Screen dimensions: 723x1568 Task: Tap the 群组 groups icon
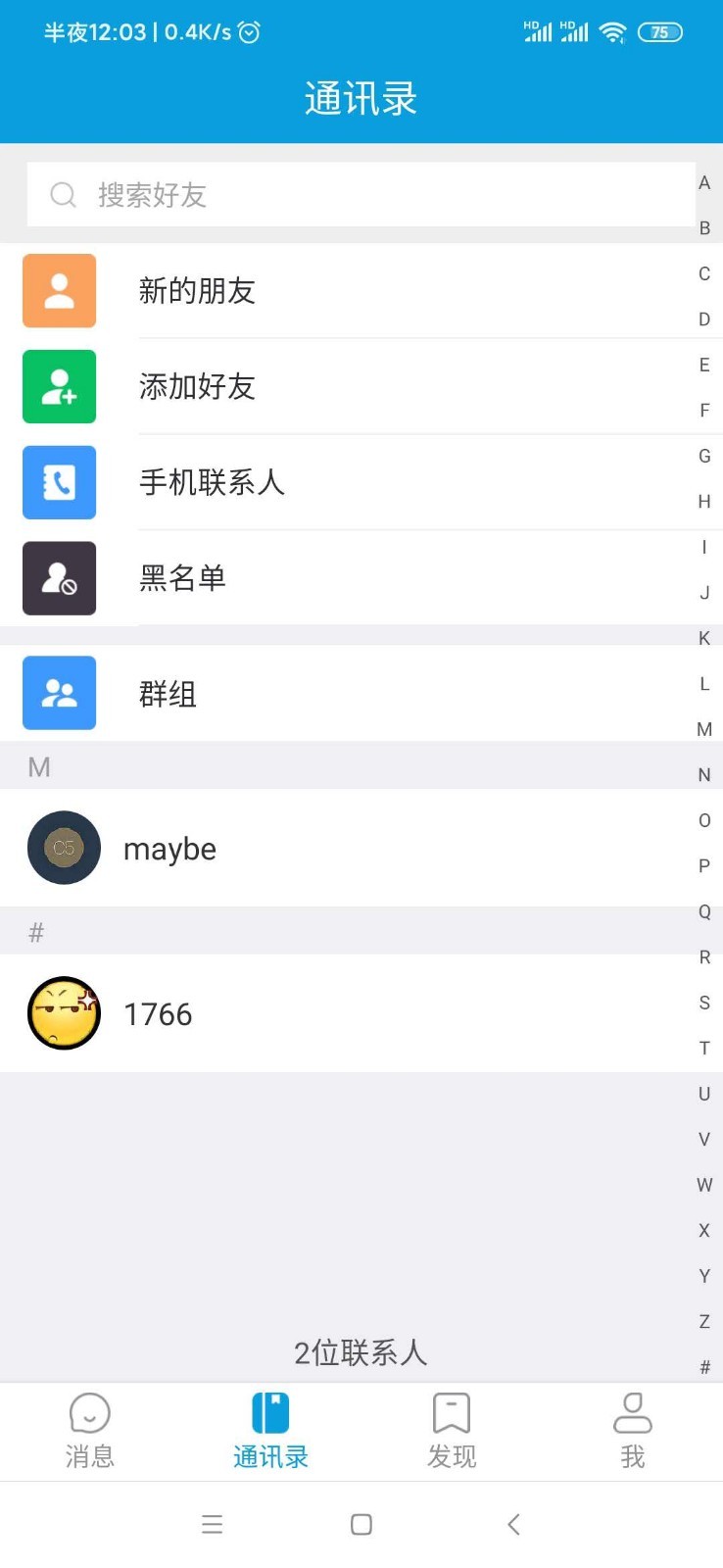(x=59, y=692)
